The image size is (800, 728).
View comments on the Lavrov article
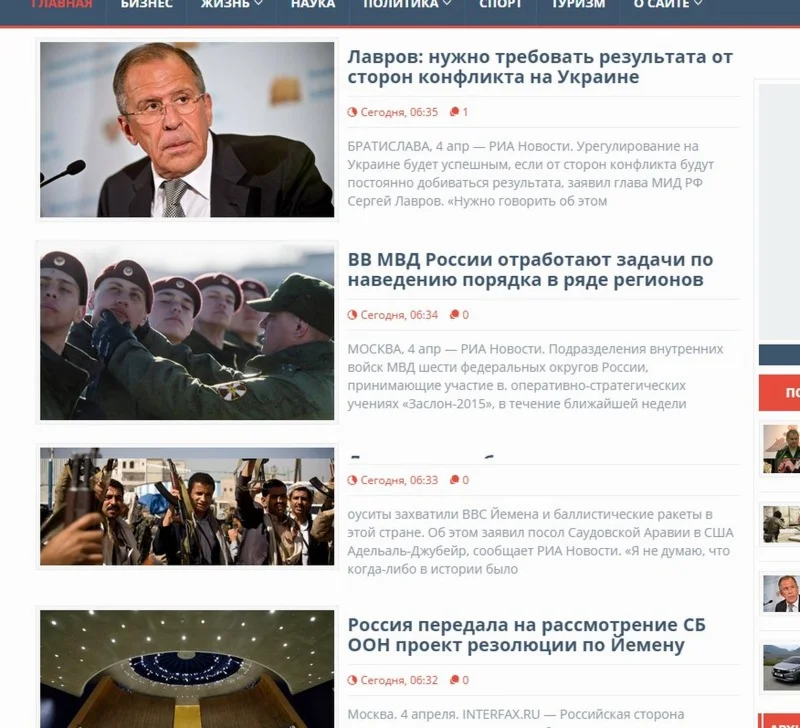[459, 112]
